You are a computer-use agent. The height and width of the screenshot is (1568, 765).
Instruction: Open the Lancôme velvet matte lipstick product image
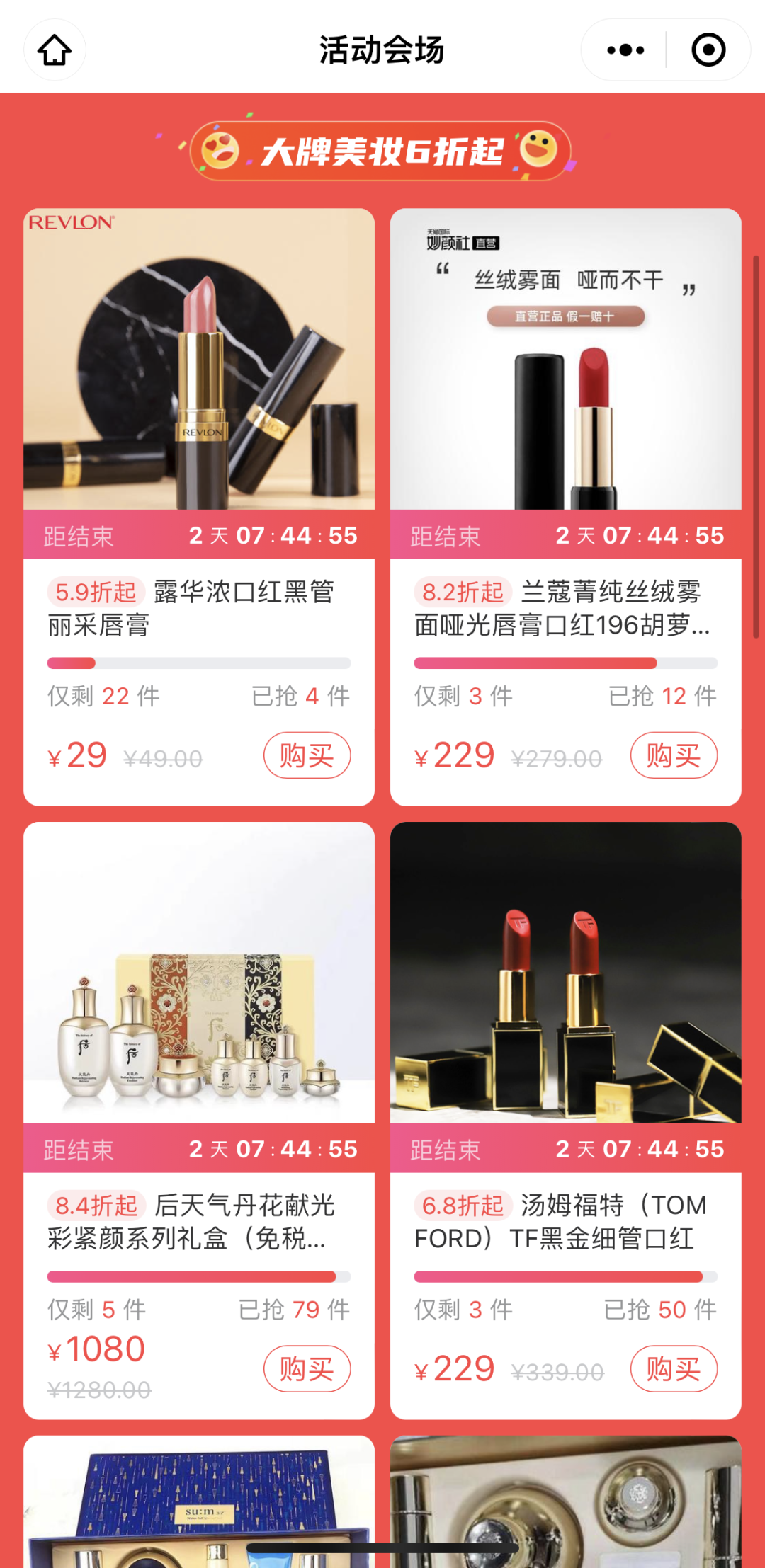(x=565, y=359)
